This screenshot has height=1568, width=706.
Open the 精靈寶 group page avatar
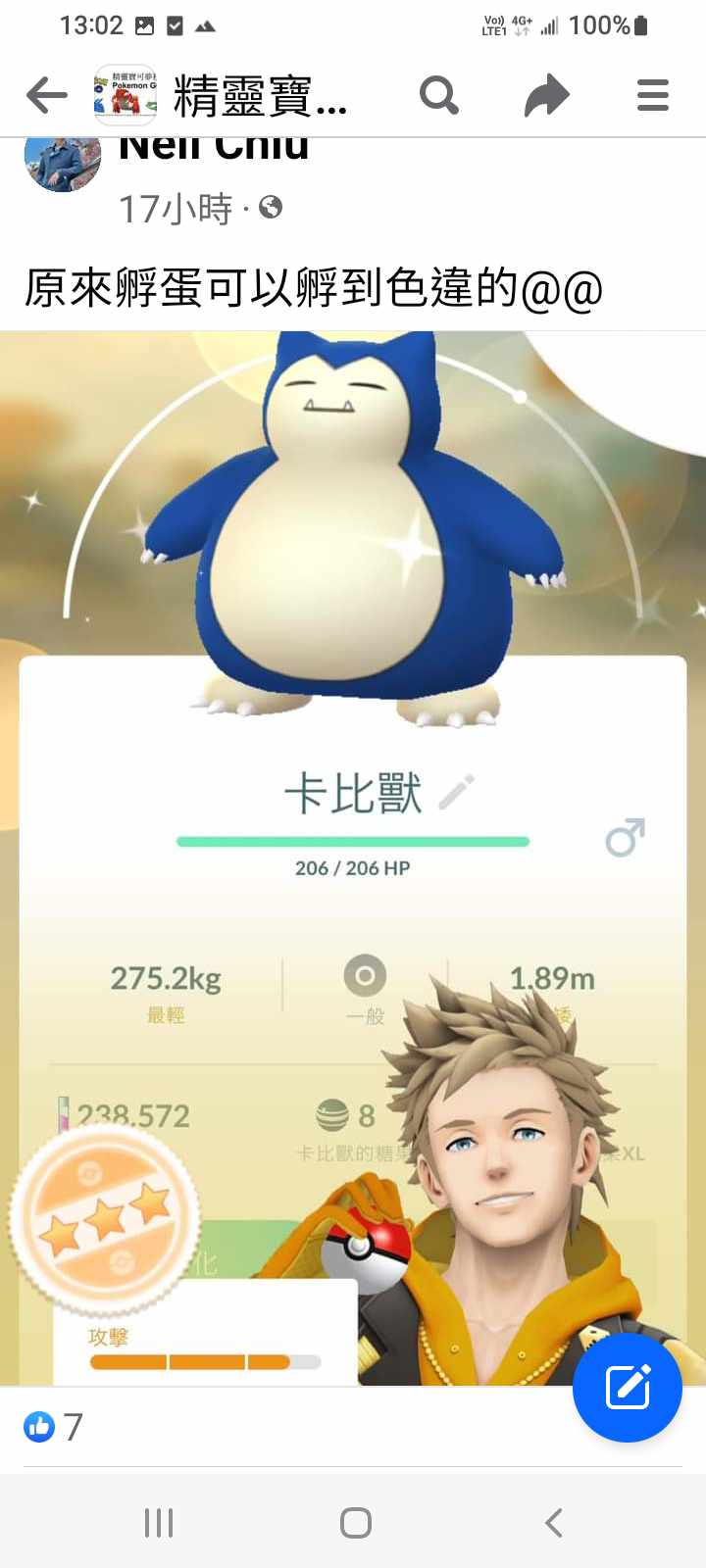[x=126, y=96]
